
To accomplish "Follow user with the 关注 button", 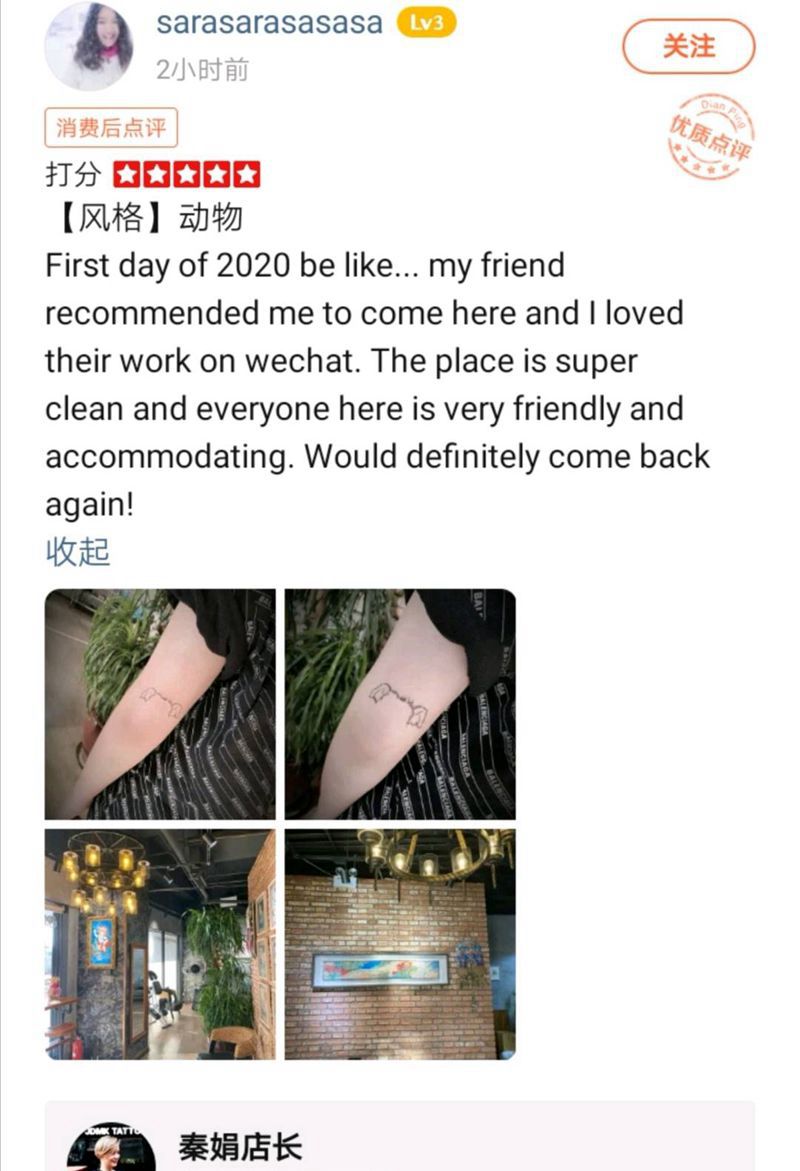I will click(x=688, y=47).
